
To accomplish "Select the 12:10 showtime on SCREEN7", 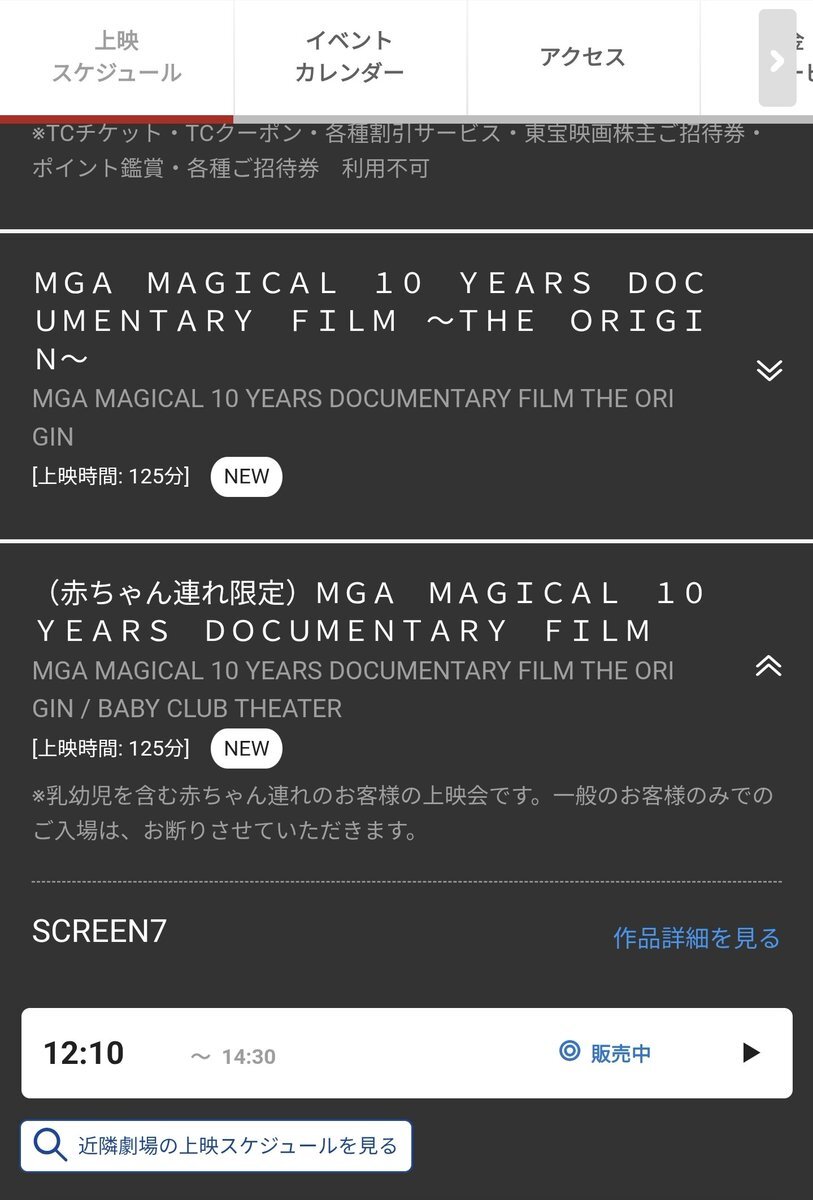I will pos(406,1053).
